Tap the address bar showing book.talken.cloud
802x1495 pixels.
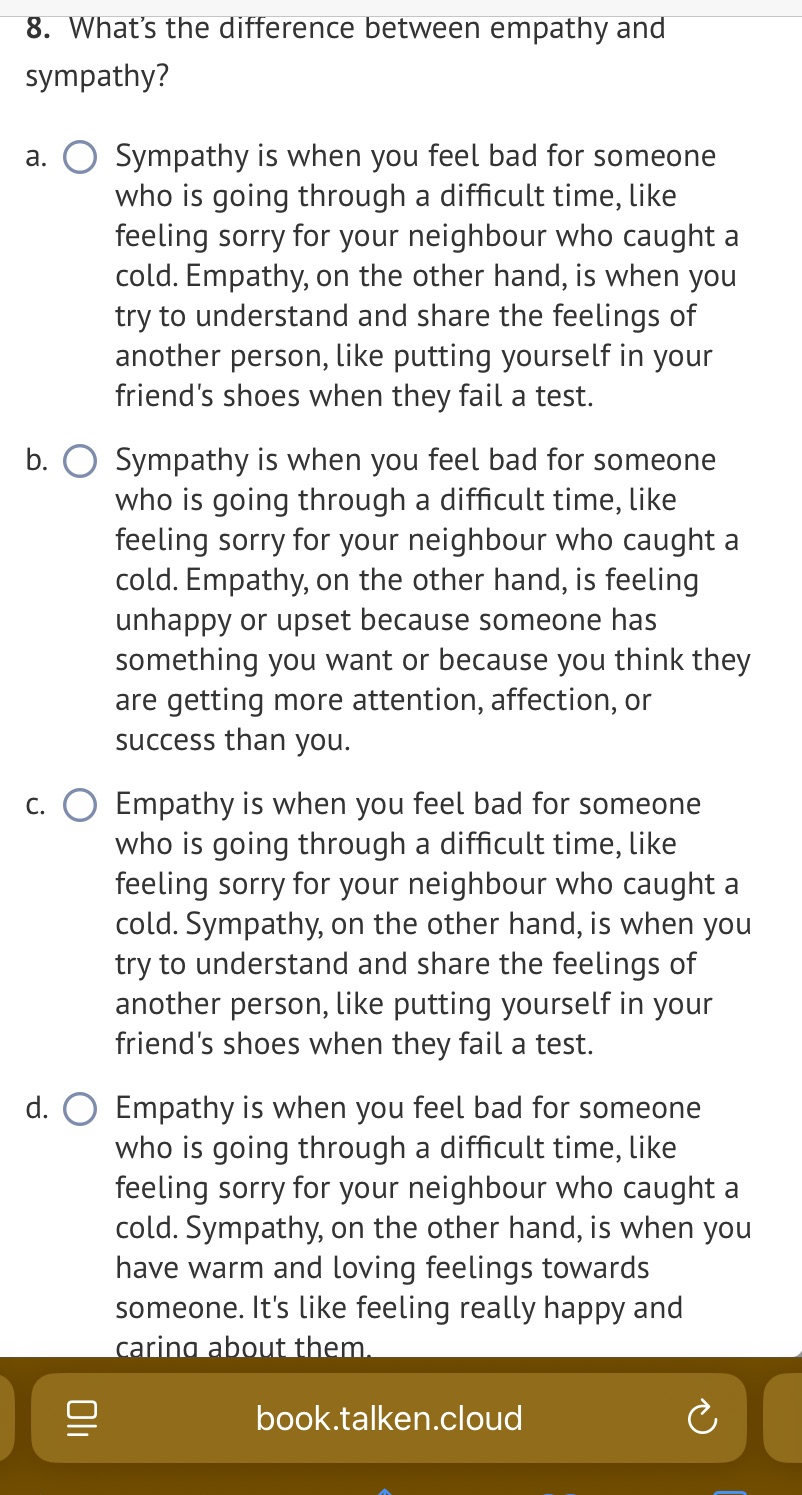tap(389, 1417)
